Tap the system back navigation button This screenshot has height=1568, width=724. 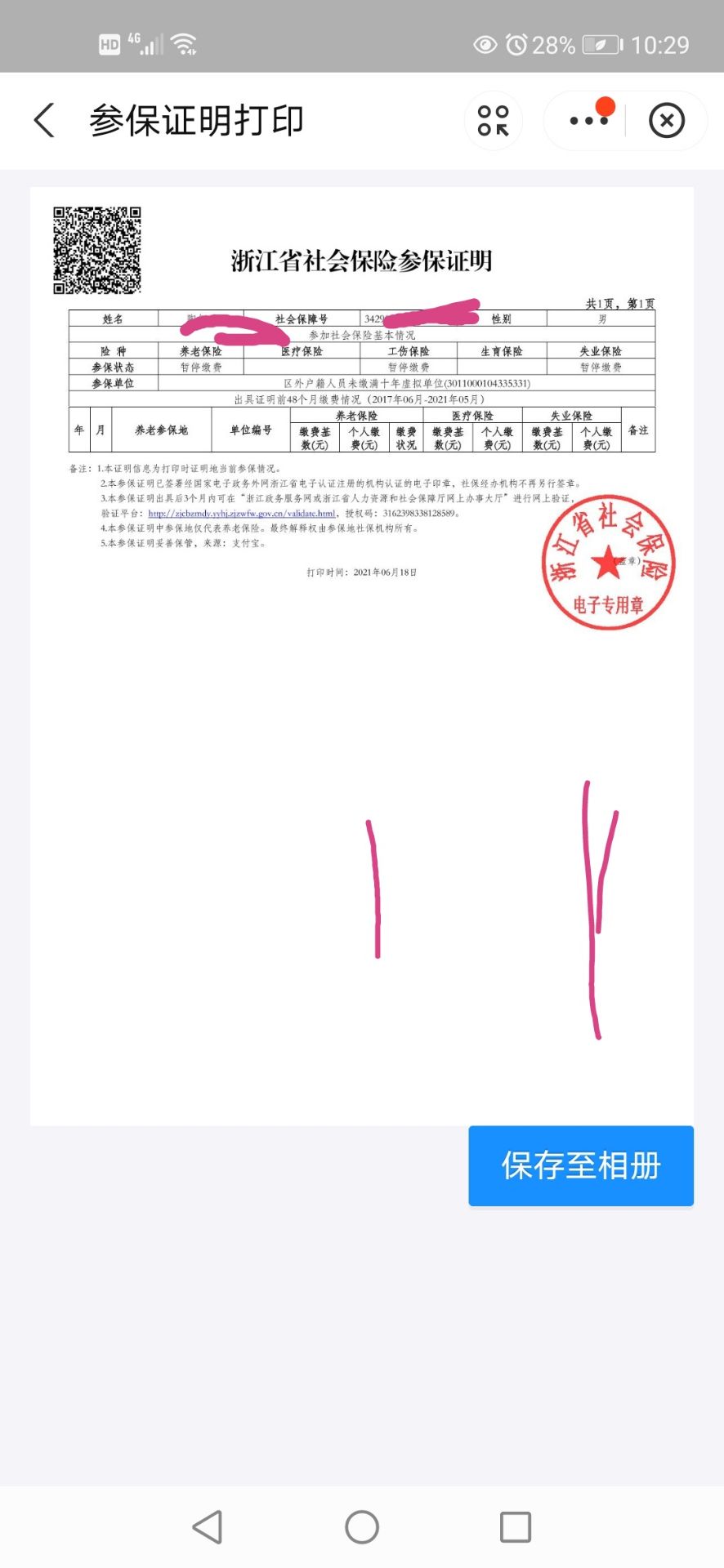tap(208, 1526)
